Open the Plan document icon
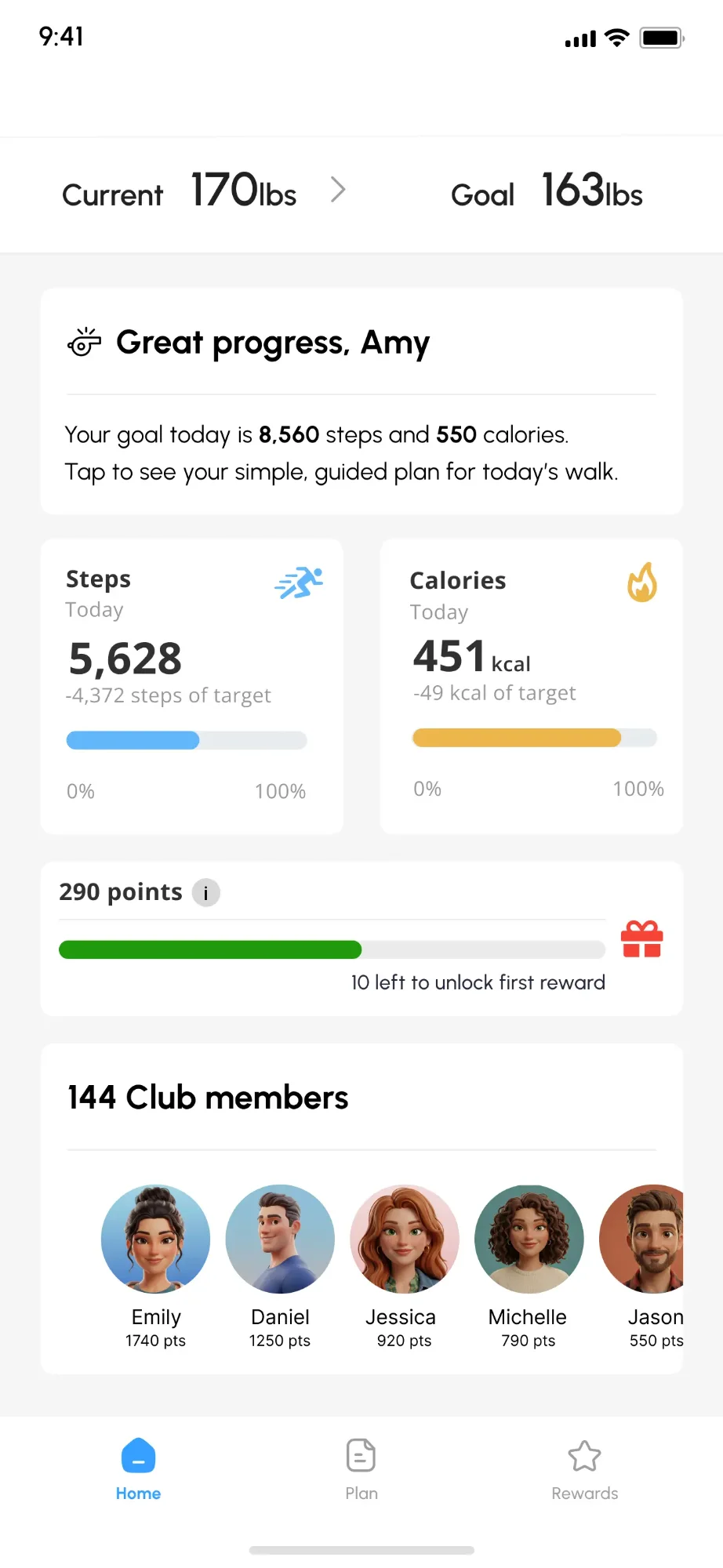This screenshot has height=1568, width=723. (361, 1456)
